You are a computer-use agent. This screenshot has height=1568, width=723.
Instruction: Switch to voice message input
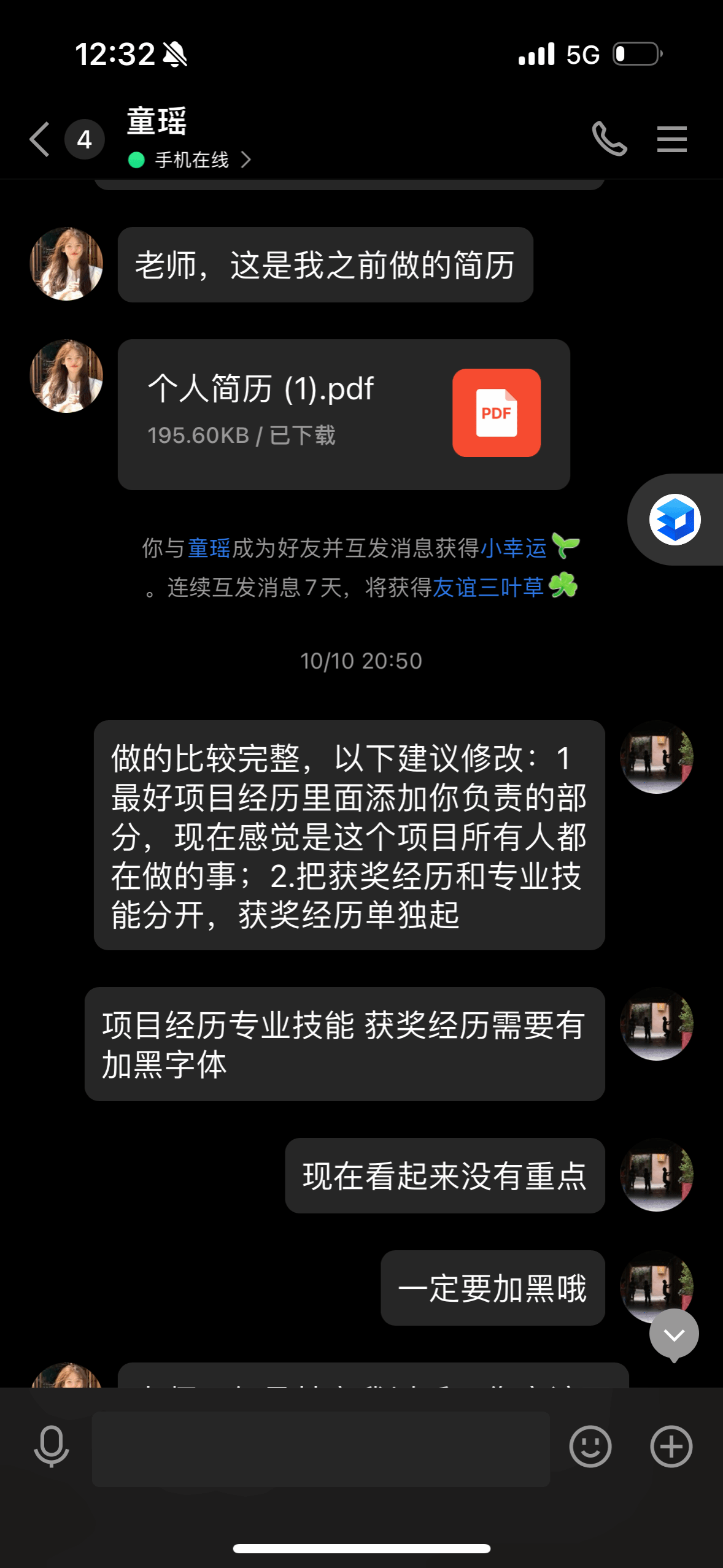coord(52,1447)
